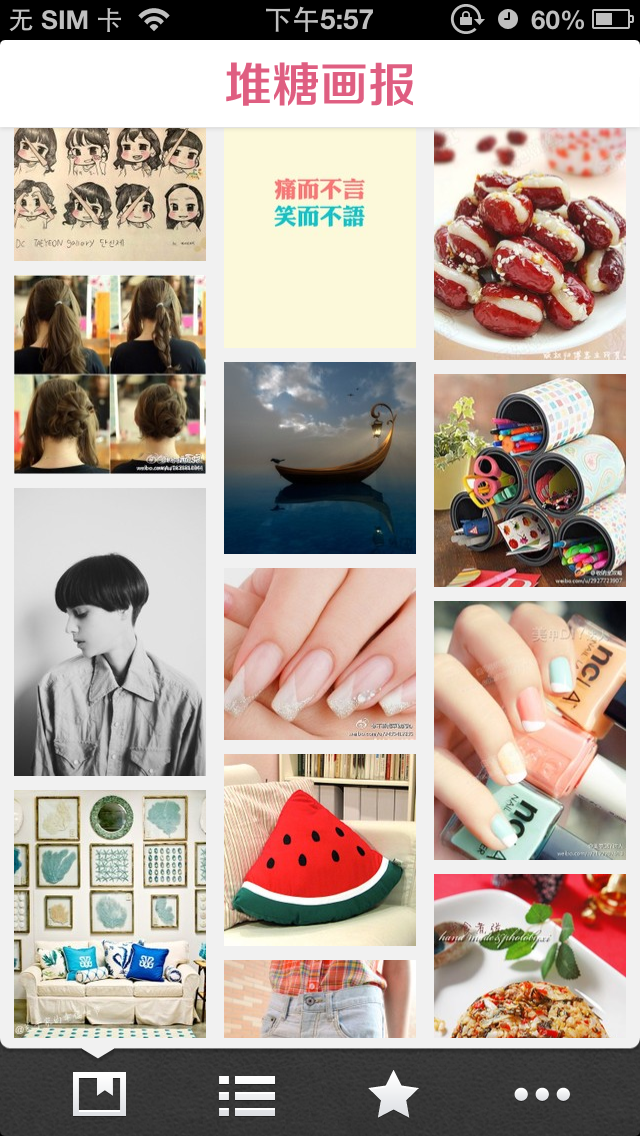Open the boat with lantern on water image
This screenshot has width=640, height=1136.
[x=320, y=458]
